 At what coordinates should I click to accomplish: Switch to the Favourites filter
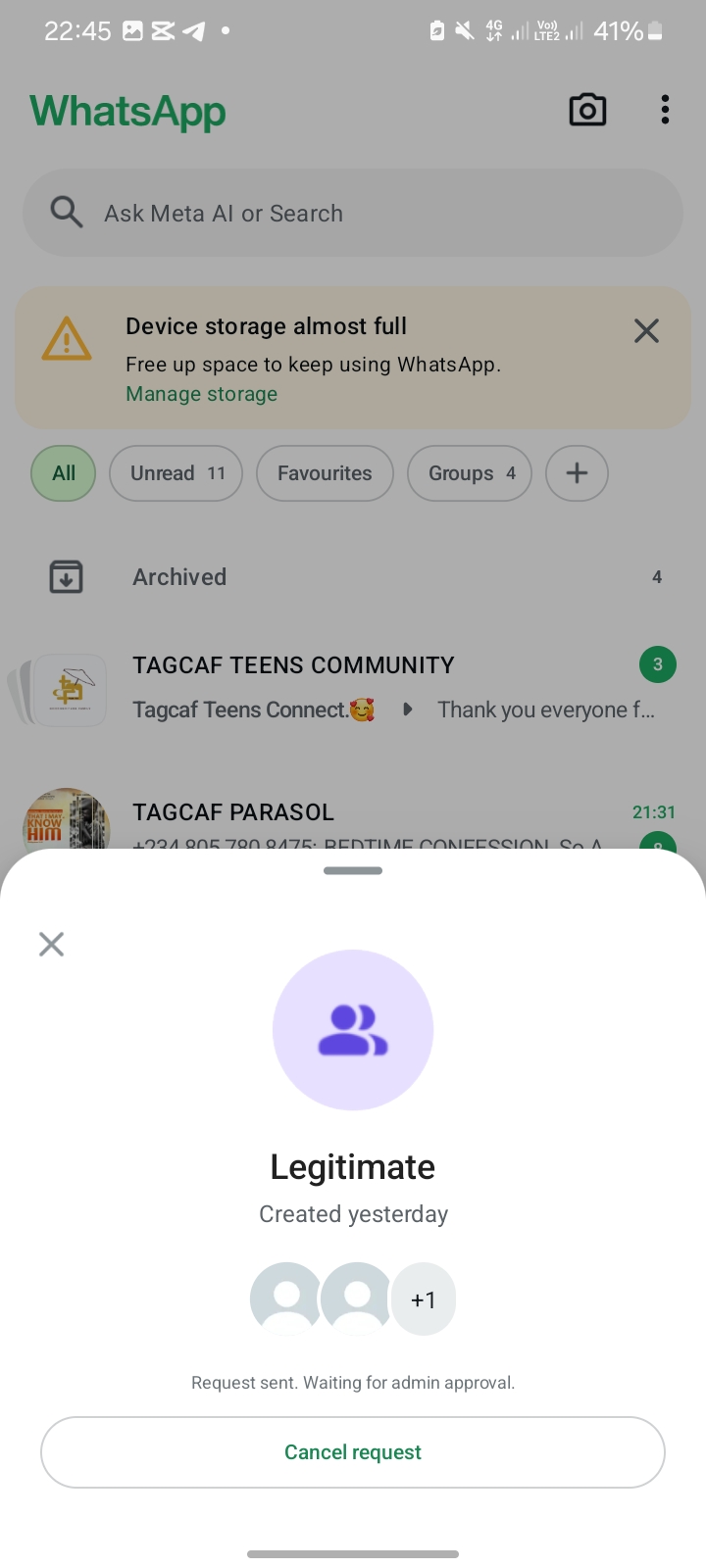[x=325, y=473]
